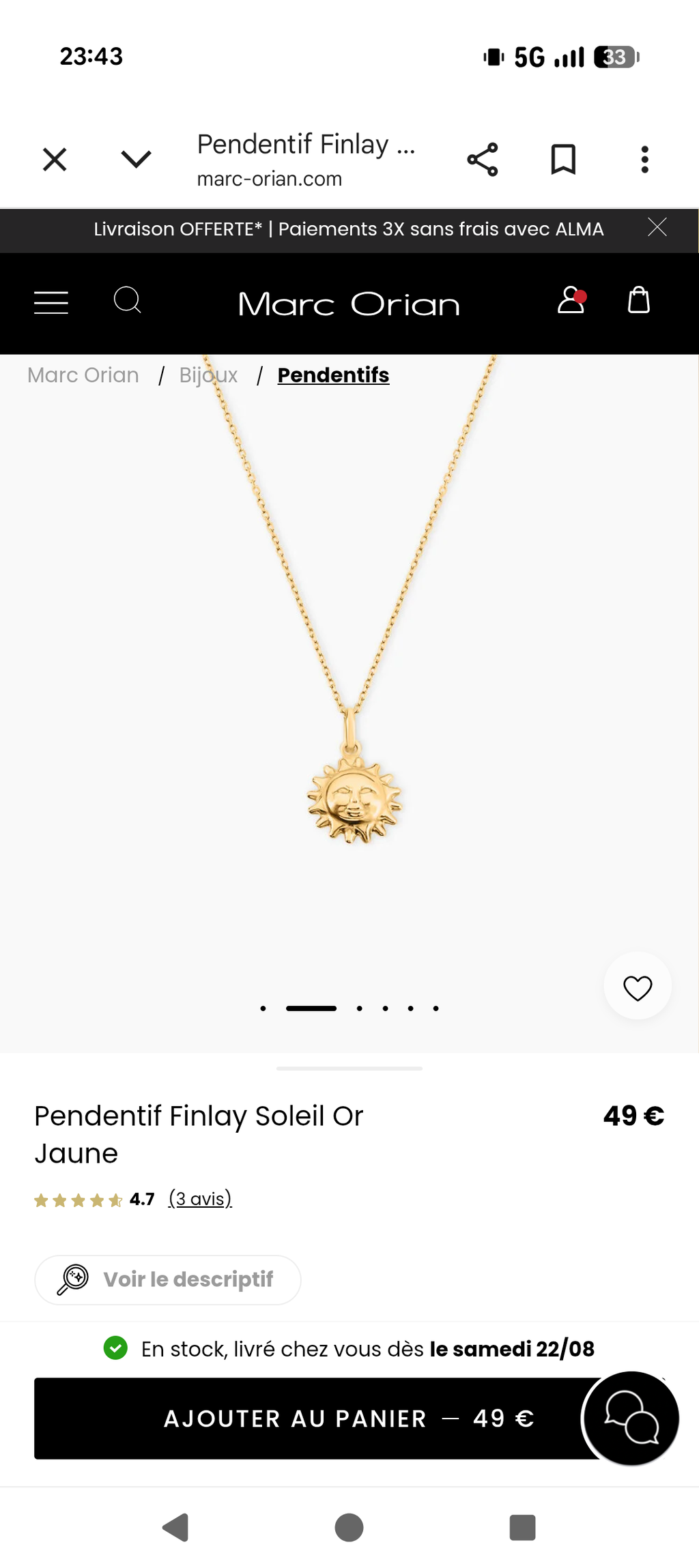Open the live chat bubble
The image size is (699, 1568).
pos(631,1418)
